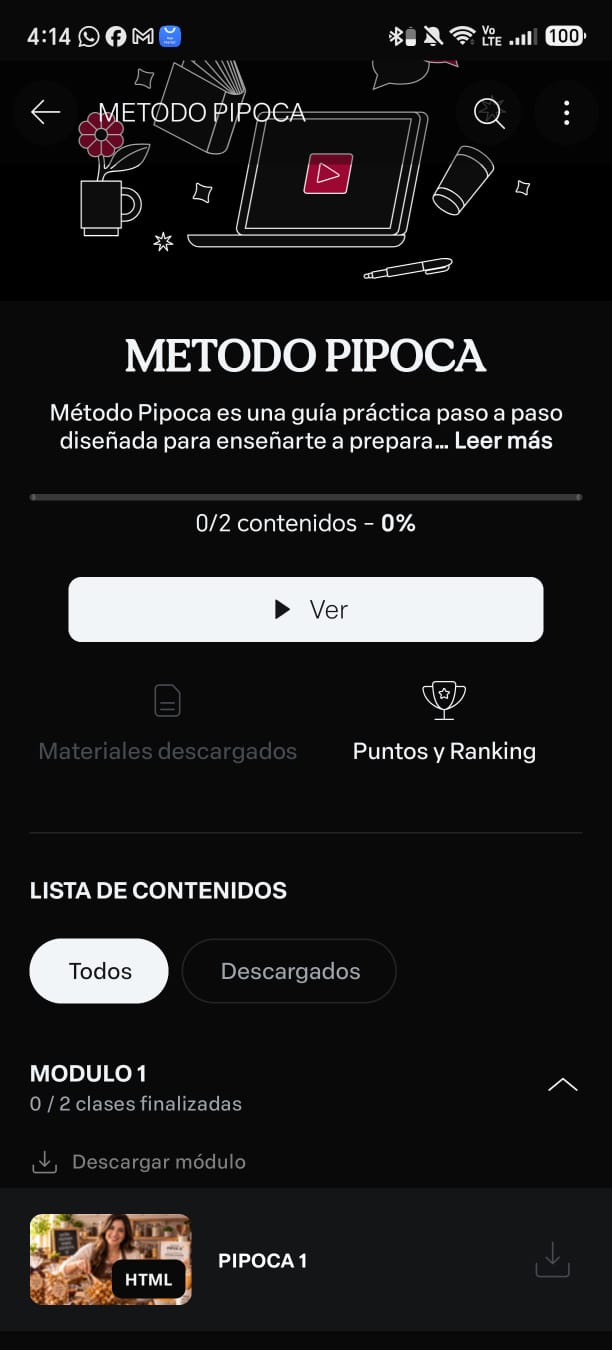Download the PIPOCA 1 content
612x1350 pixels.
(552, 1260)
